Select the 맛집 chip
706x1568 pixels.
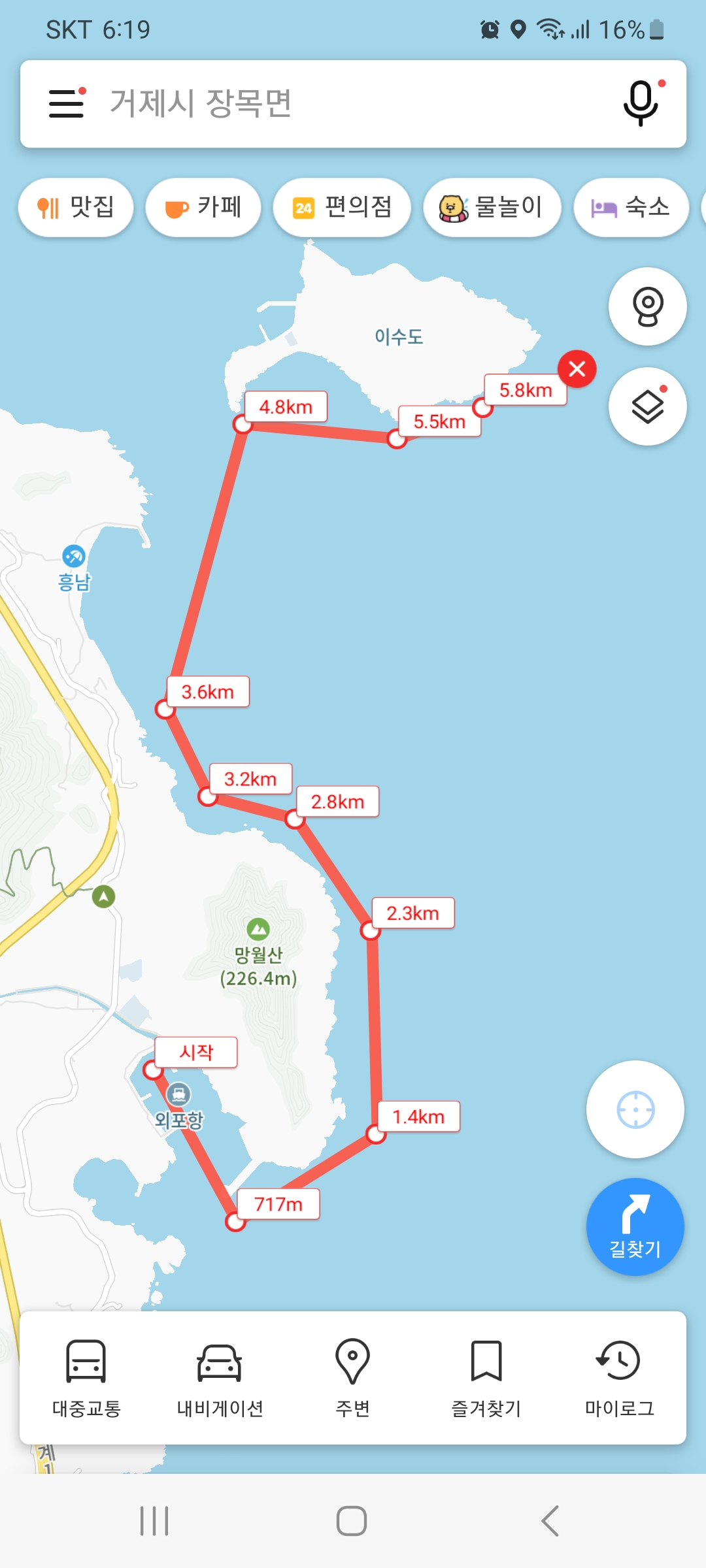click(76, 208)
